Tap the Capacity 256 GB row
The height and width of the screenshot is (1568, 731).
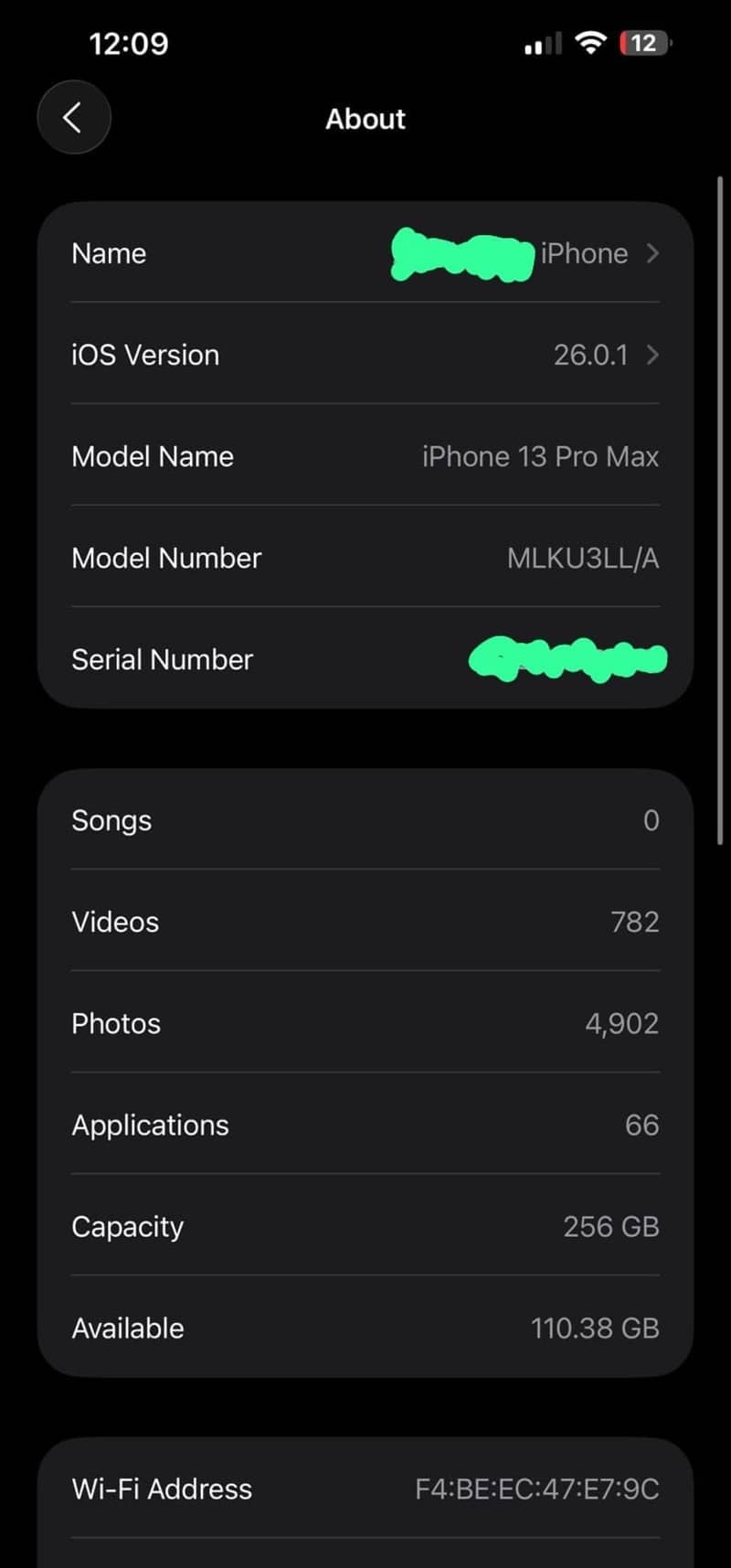click(x=365, y=1226)
